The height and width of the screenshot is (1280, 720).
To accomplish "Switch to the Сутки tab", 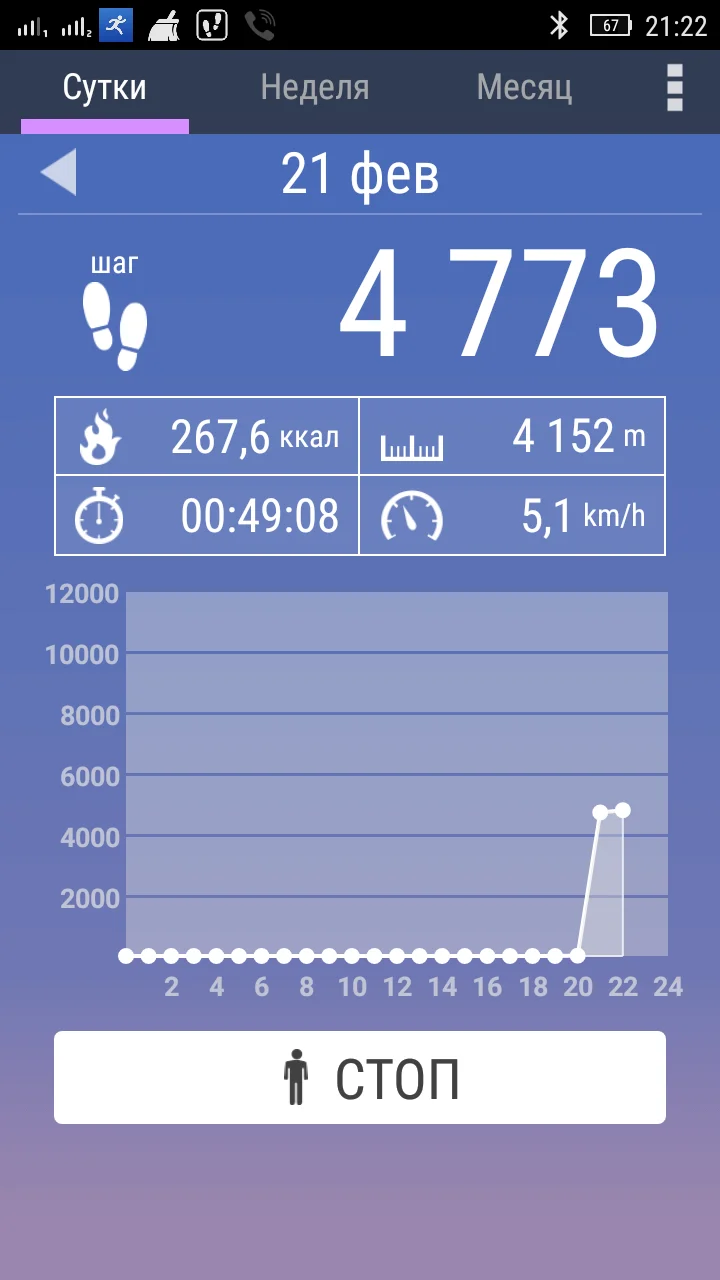I will pos(105,89).
